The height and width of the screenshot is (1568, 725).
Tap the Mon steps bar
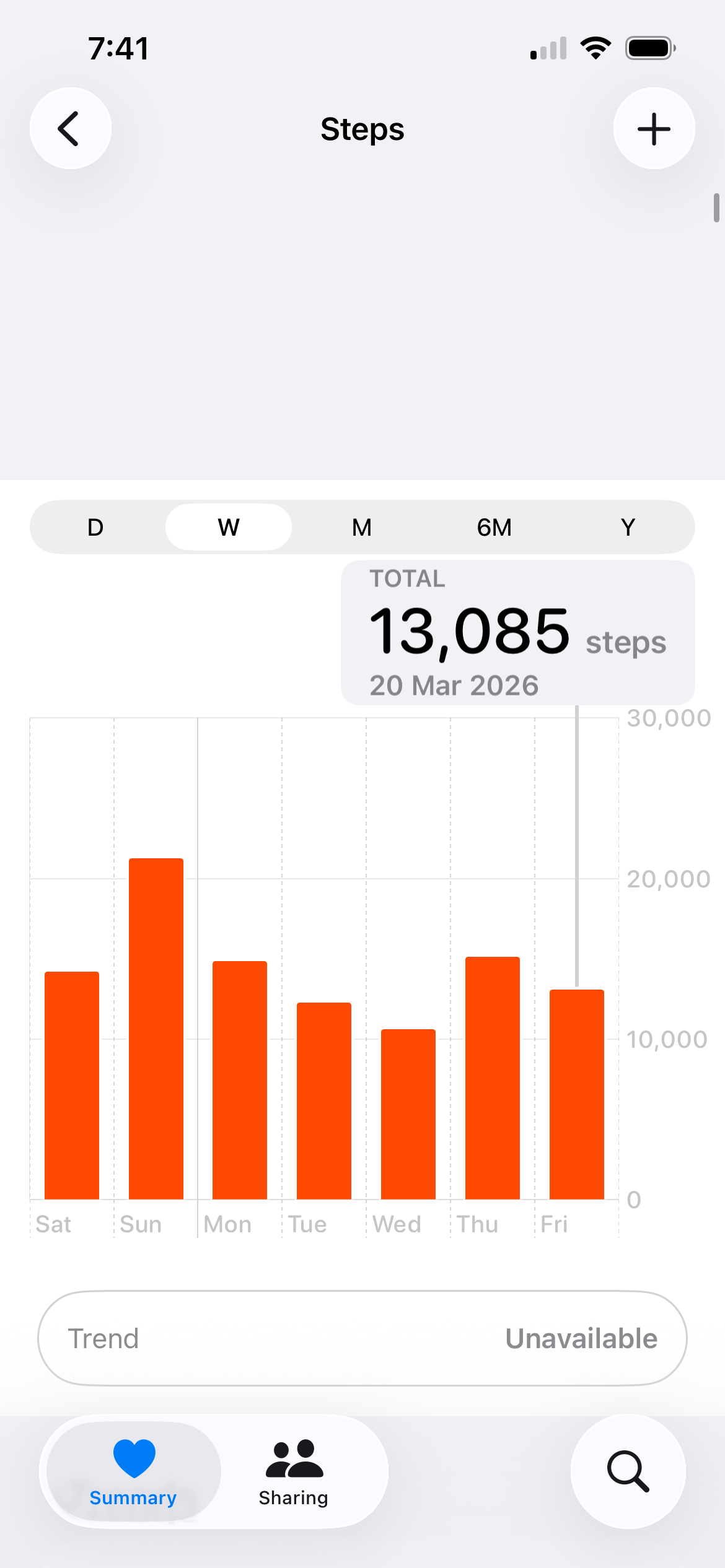coord(240,1080)
